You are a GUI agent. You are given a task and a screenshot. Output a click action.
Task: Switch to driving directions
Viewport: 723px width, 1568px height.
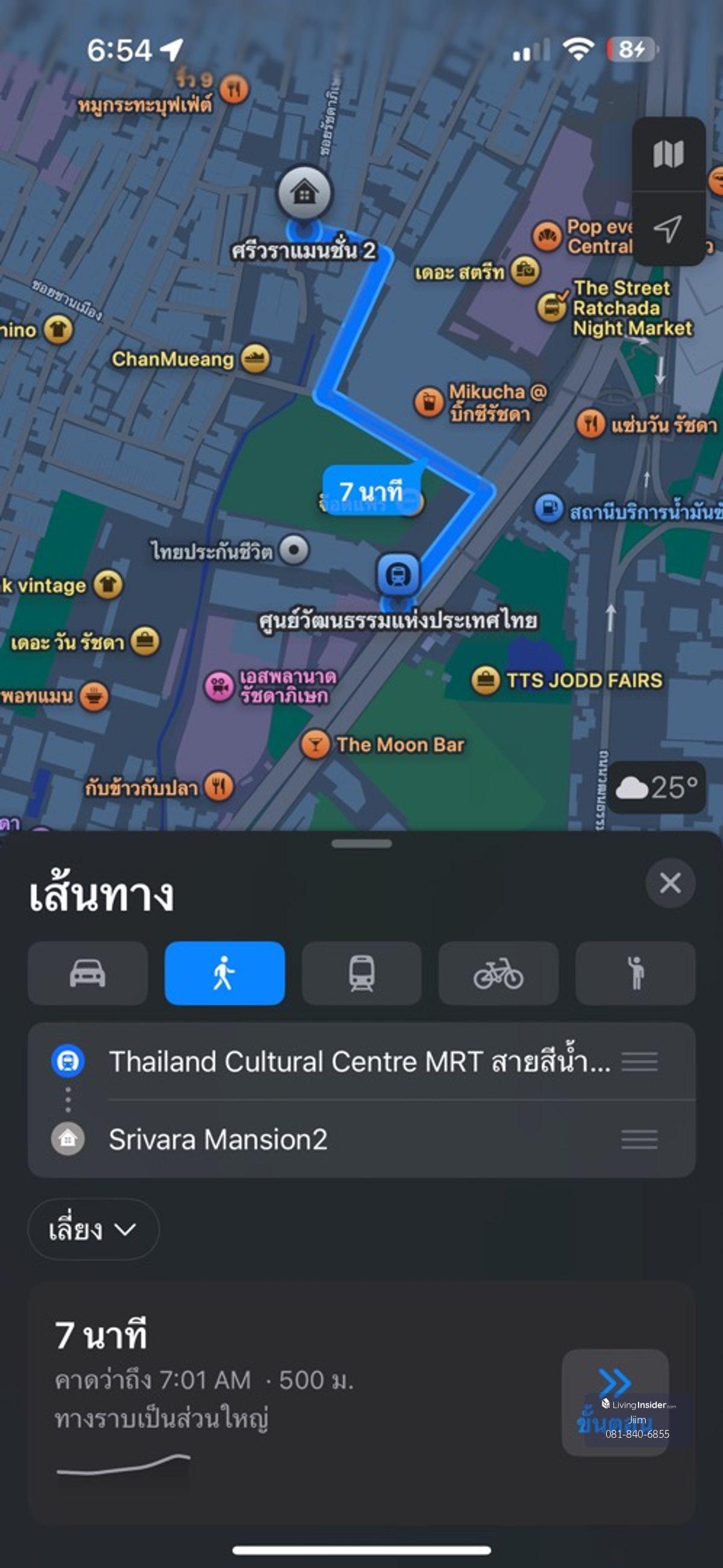click(87, 973)
